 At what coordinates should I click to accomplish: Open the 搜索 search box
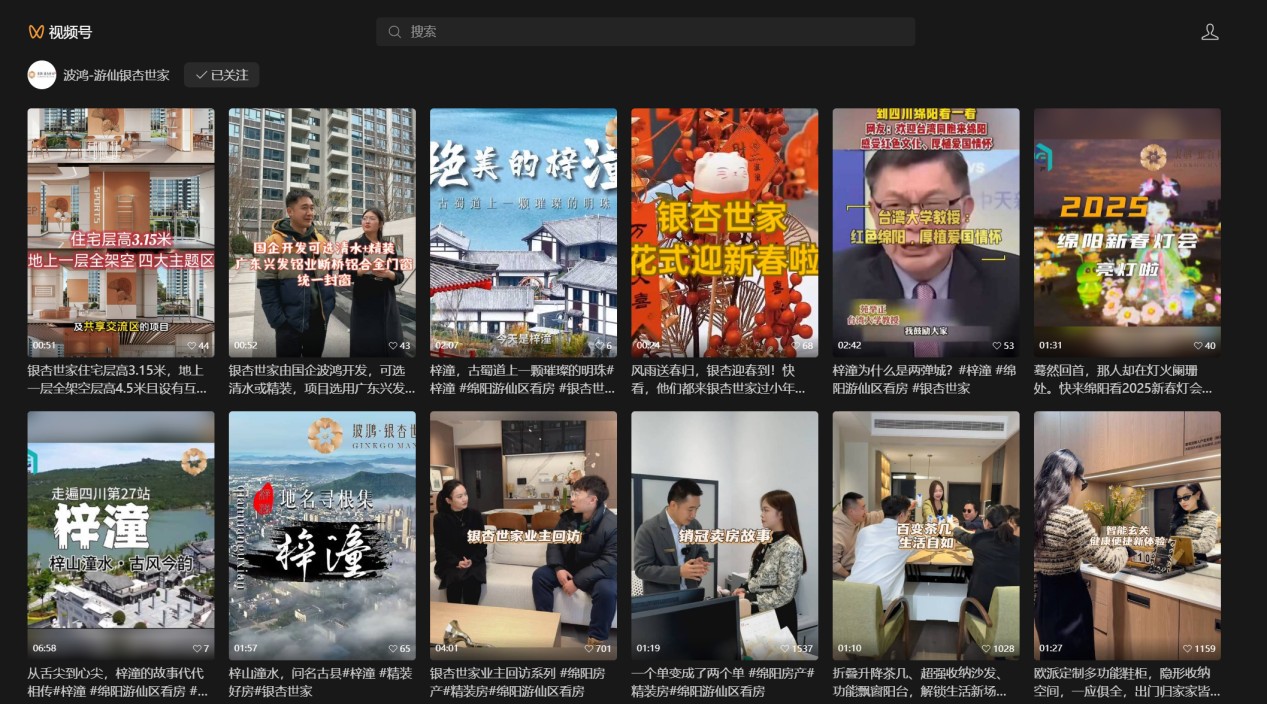(645, 32)
